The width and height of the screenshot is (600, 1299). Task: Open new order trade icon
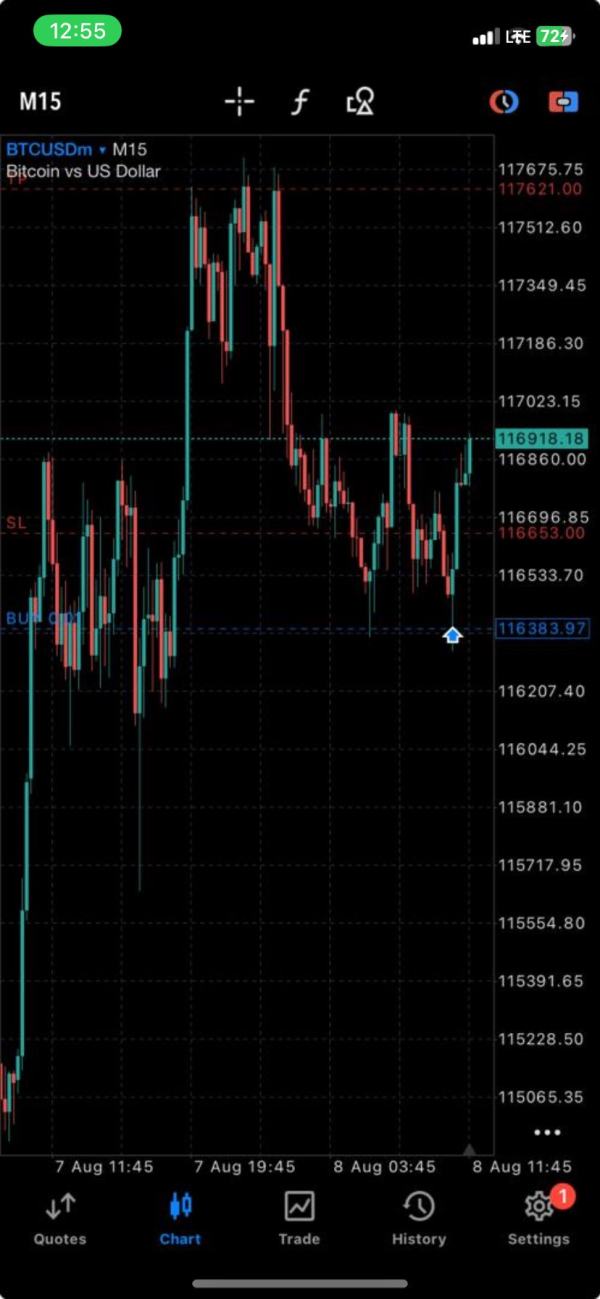[564, 102]
